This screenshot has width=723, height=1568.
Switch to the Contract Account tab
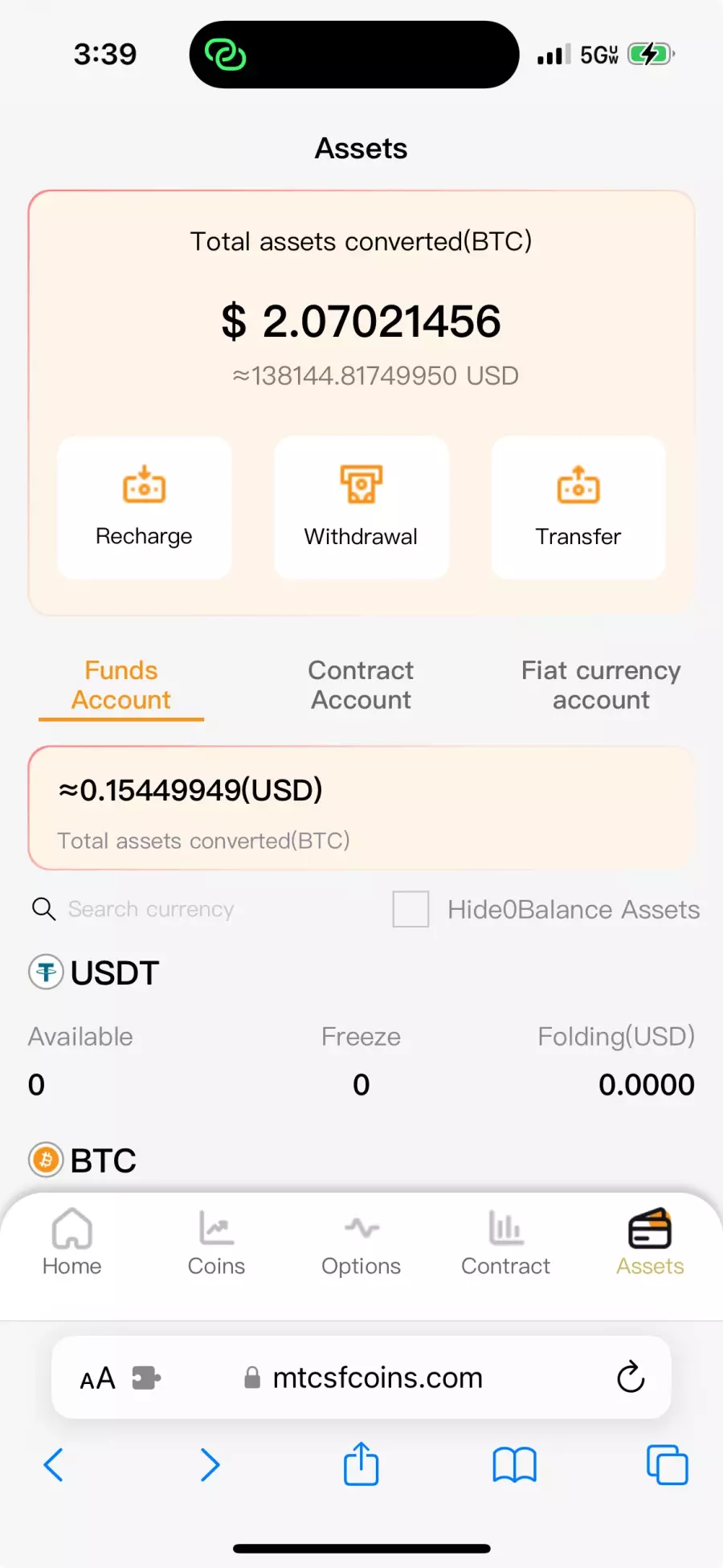pos(361,685)
